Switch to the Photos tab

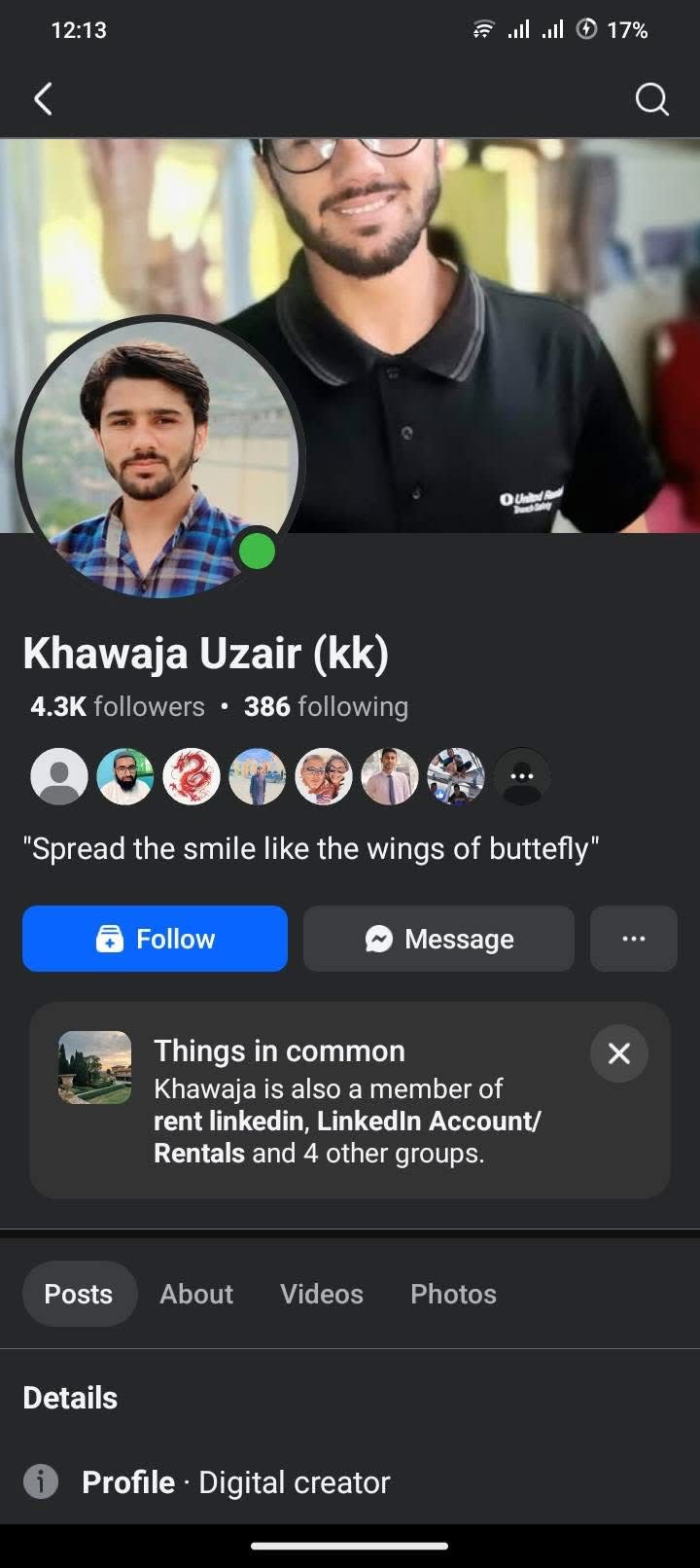[453, 1294]
